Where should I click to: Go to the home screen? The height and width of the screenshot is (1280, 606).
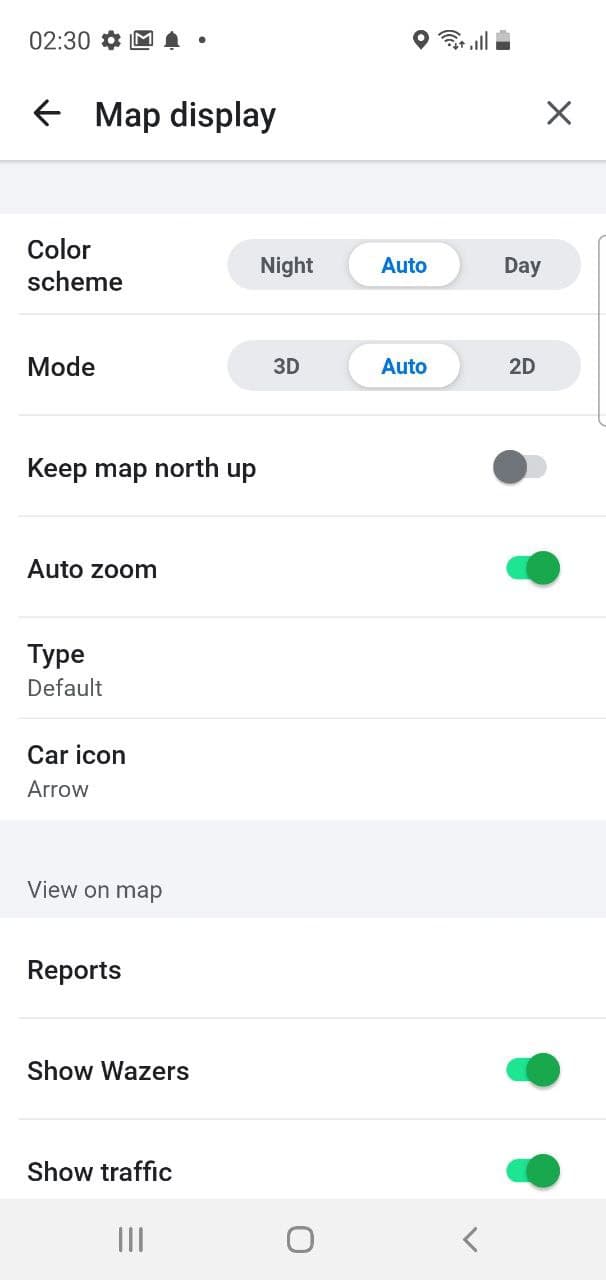pos(300,1240)
